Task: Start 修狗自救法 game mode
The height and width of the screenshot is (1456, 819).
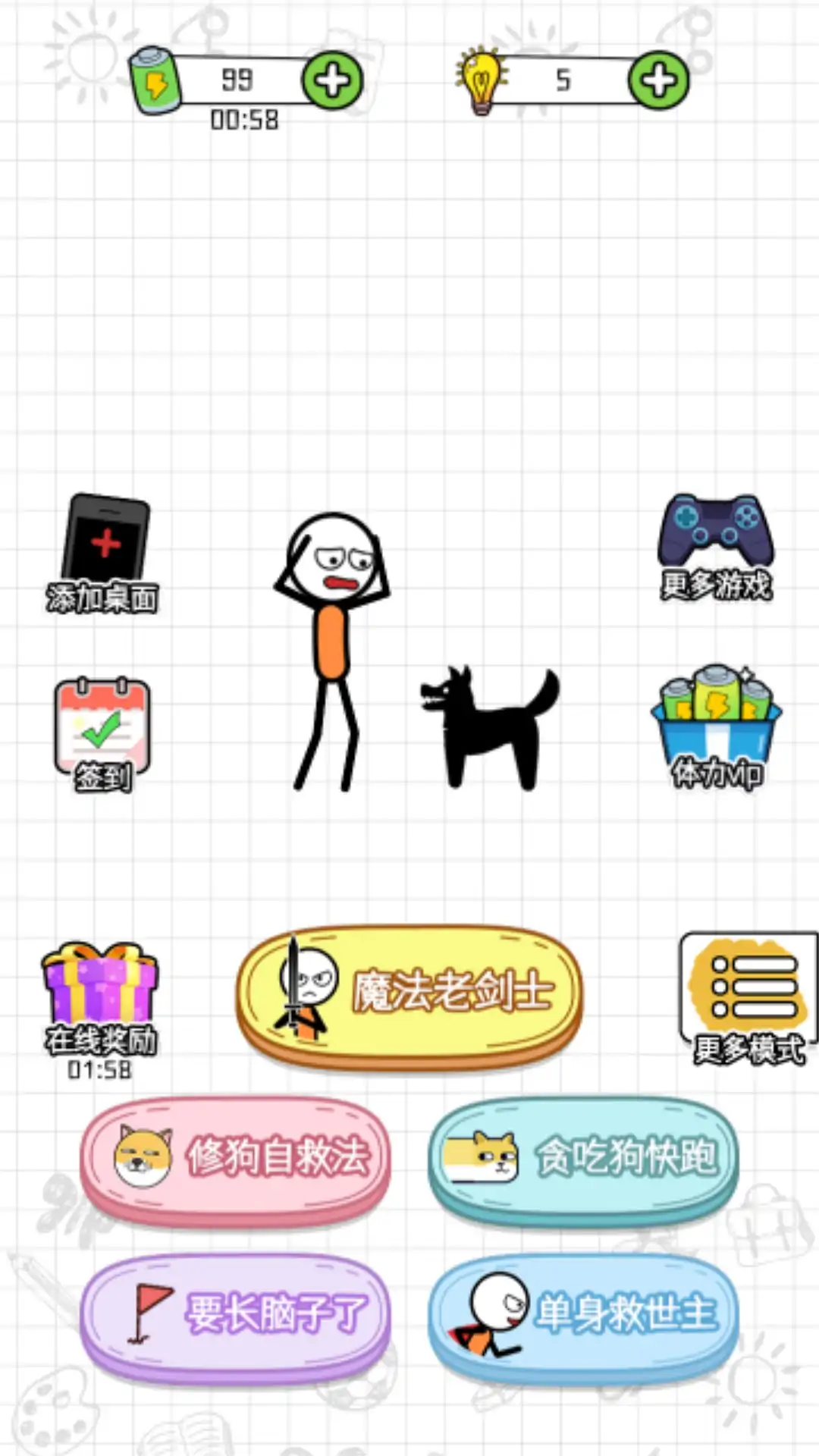Action: [235, 1157]
